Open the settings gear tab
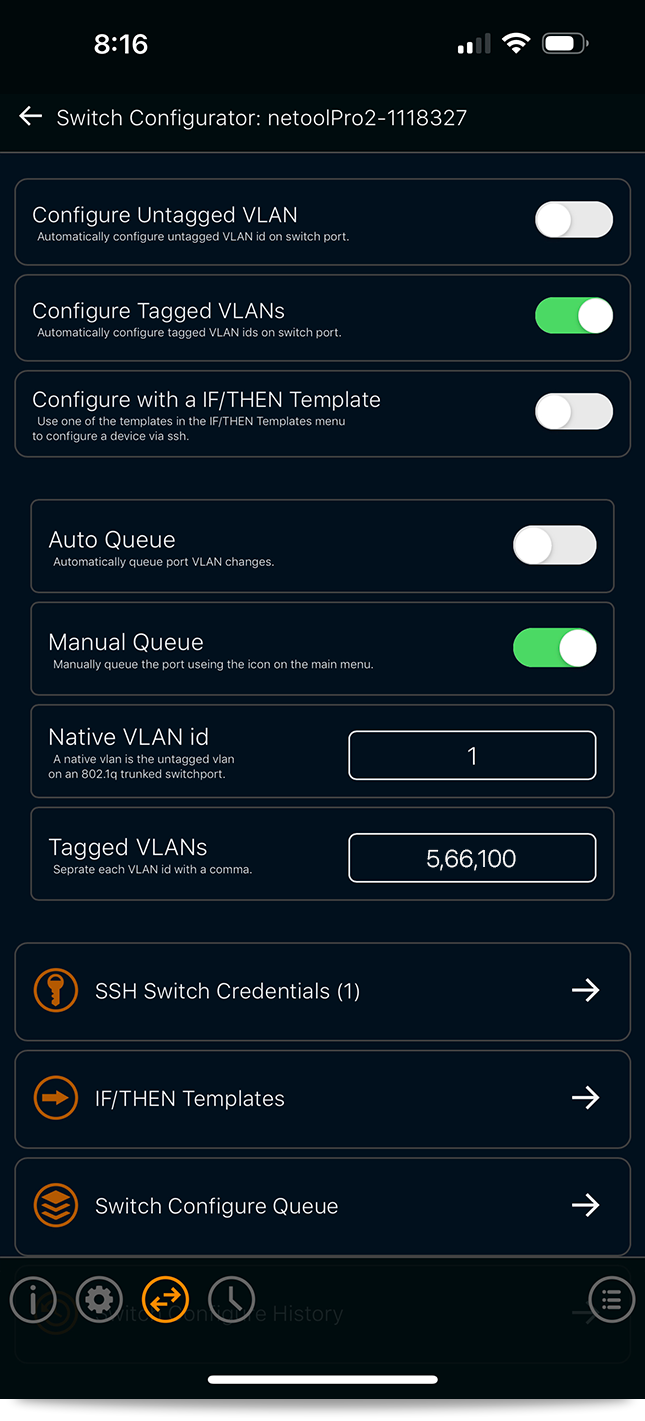Image resolution: width=645 pixels, height=1421 pixels. point(99,1299)
